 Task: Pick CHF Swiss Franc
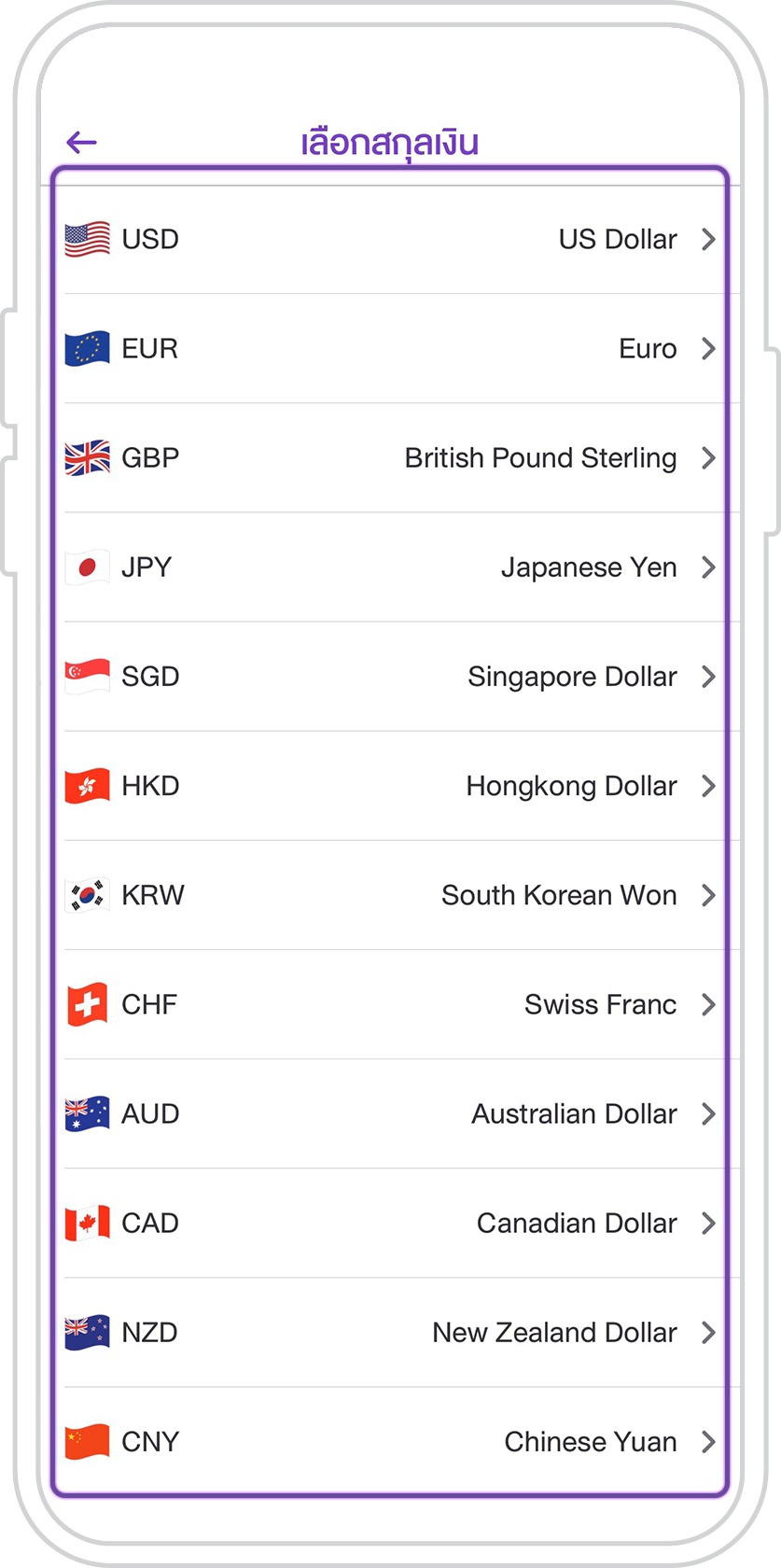390,1004
